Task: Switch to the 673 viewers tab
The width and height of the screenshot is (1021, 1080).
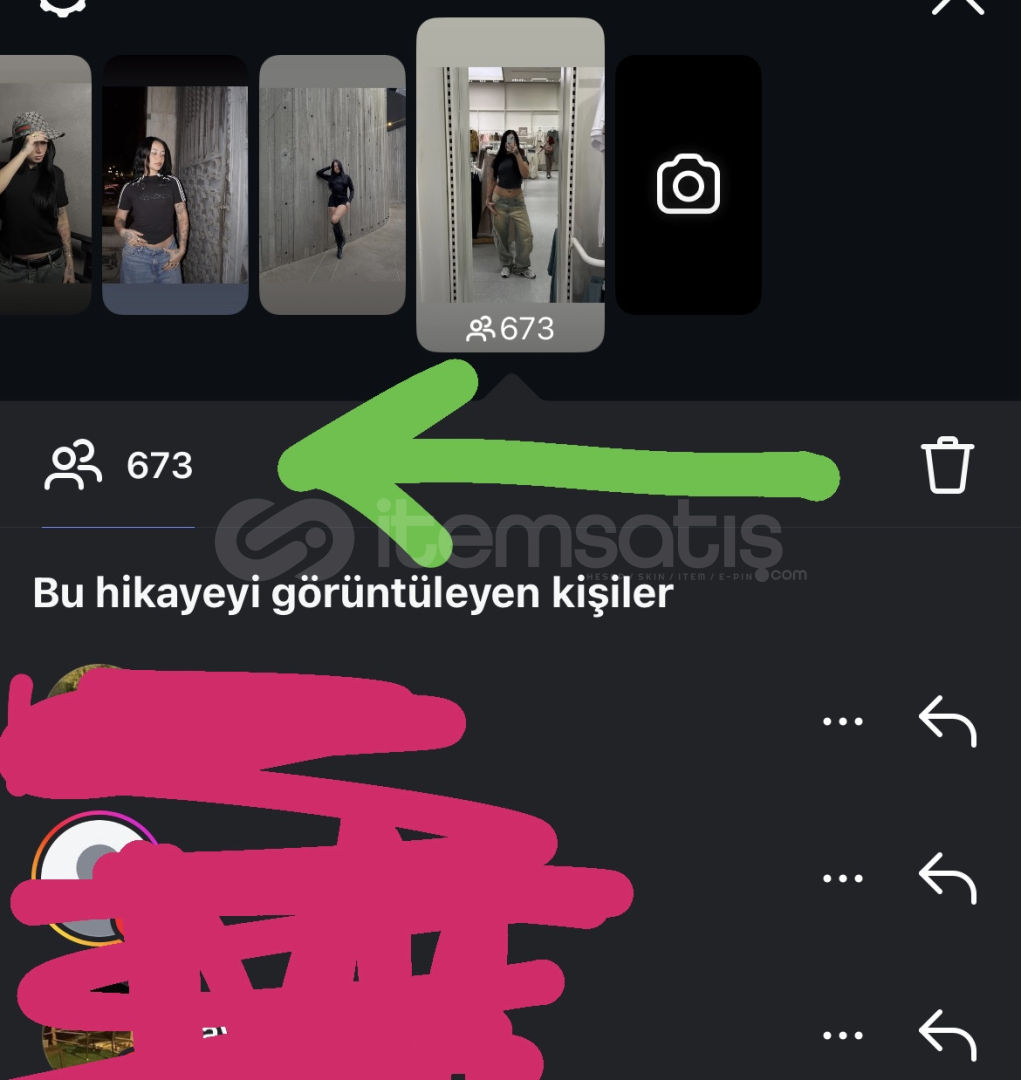Action: [x=119, y=466]
